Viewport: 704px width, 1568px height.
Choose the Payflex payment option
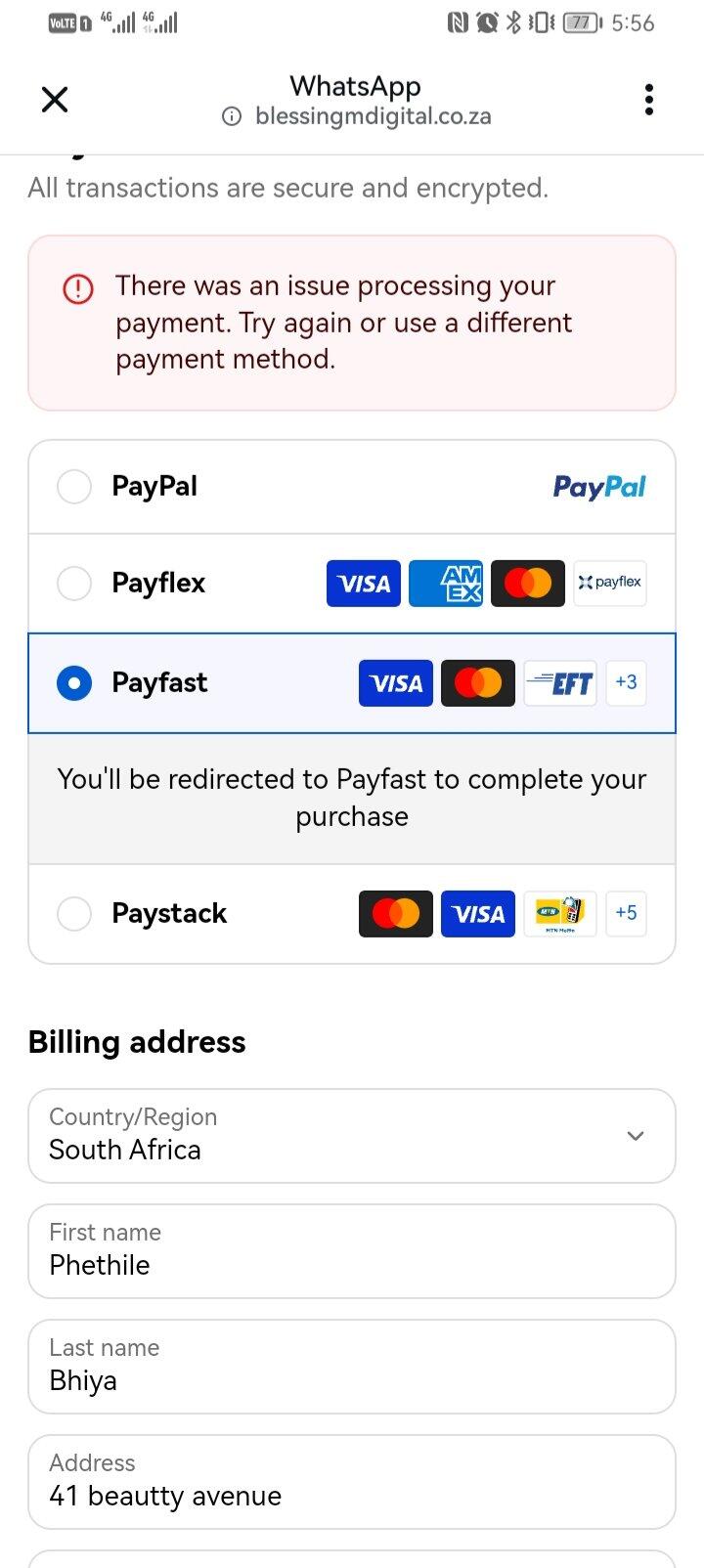point(352,584)
